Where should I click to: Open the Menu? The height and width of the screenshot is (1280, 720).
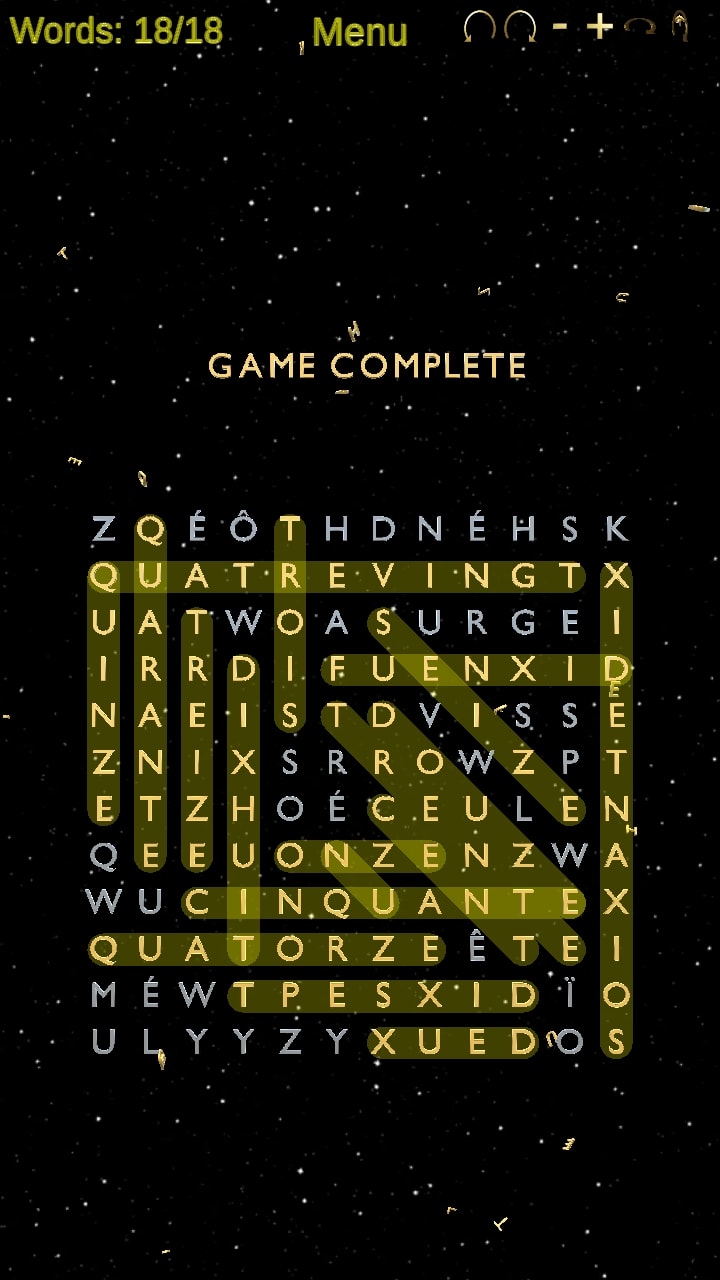359,32
